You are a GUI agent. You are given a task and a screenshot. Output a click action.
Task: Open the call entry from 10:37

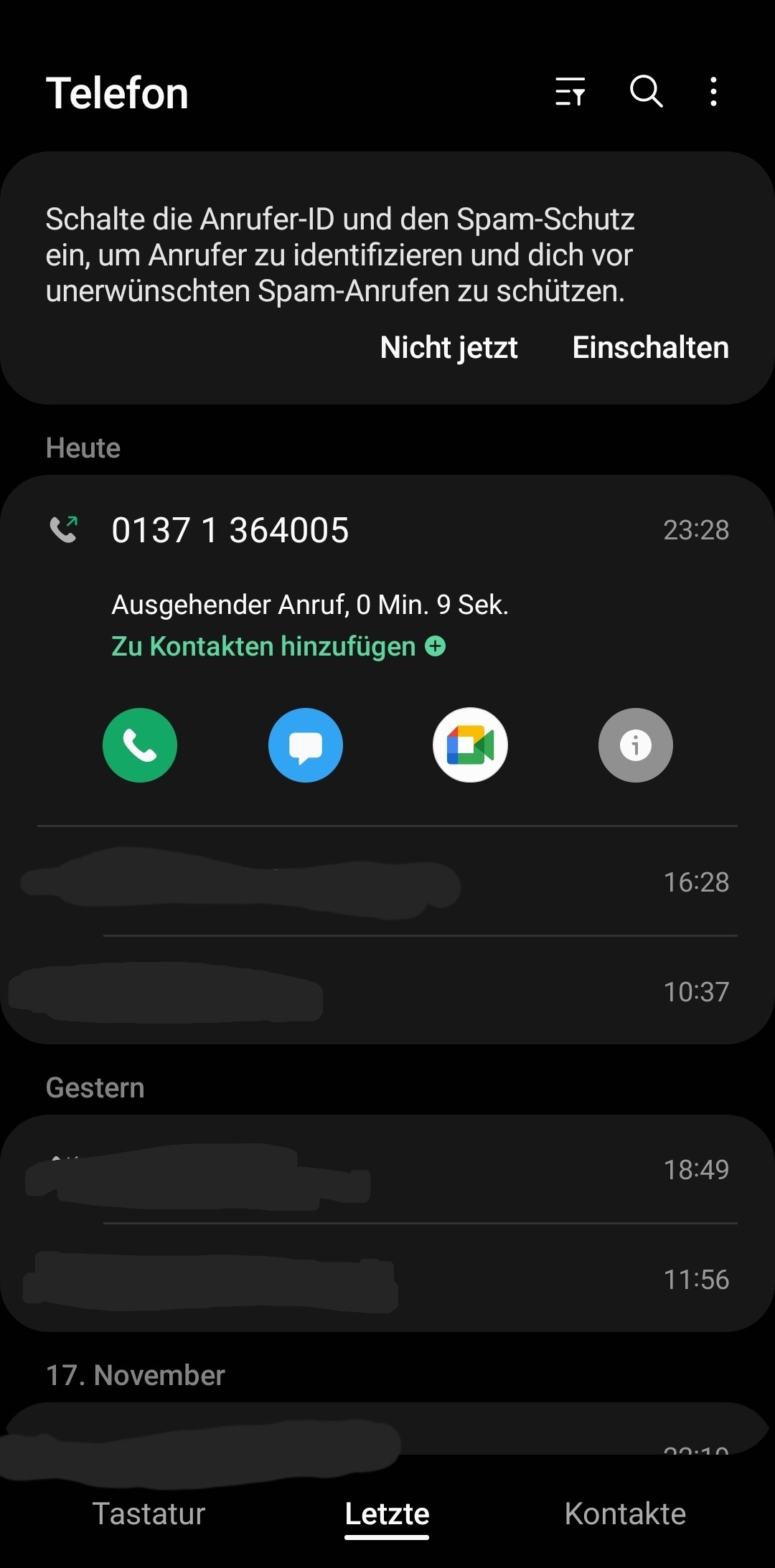point(387,992)
